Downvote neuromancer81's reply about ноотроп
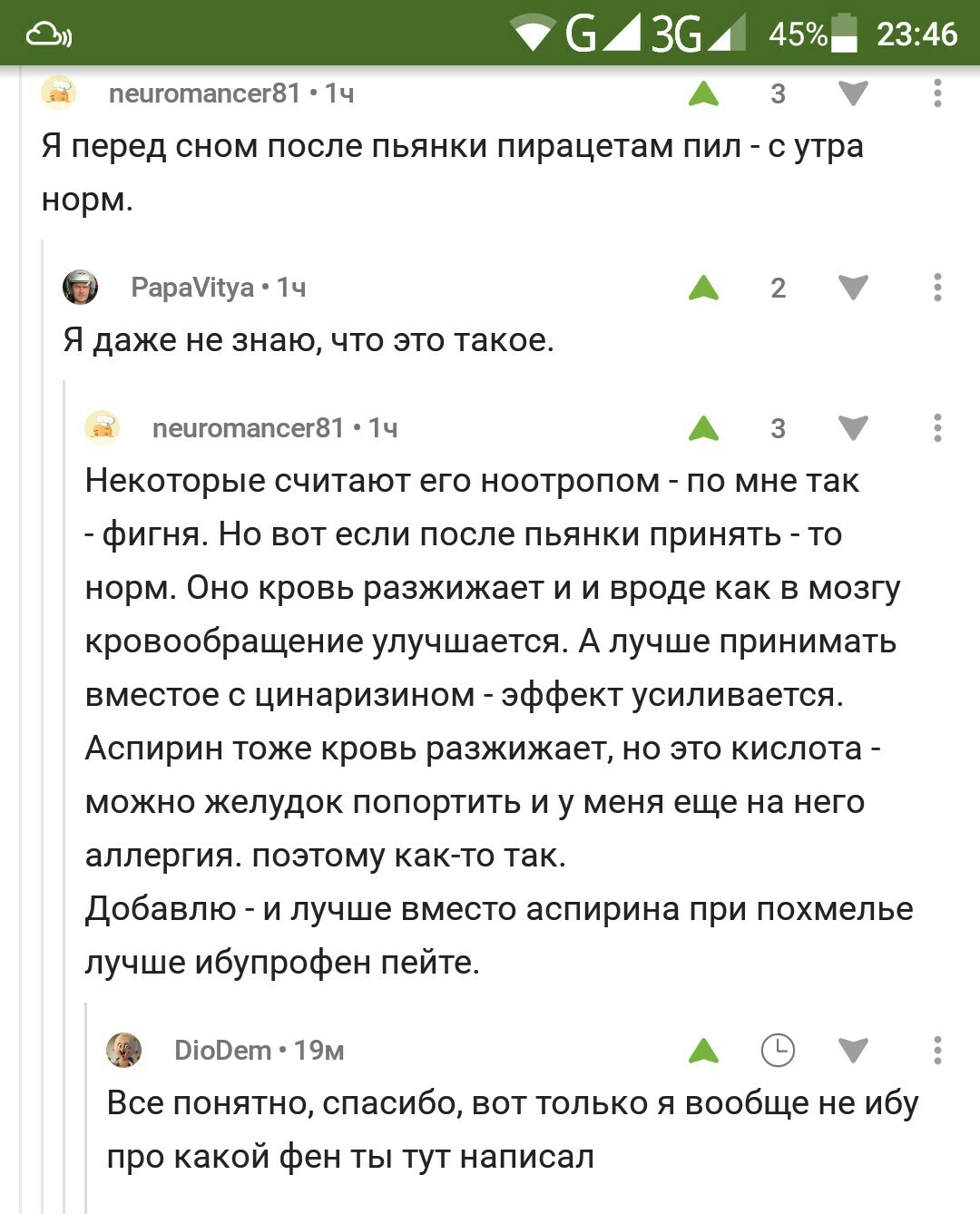Image resolution: width=980 pixels, height=1214 pixels. point(853,428)
